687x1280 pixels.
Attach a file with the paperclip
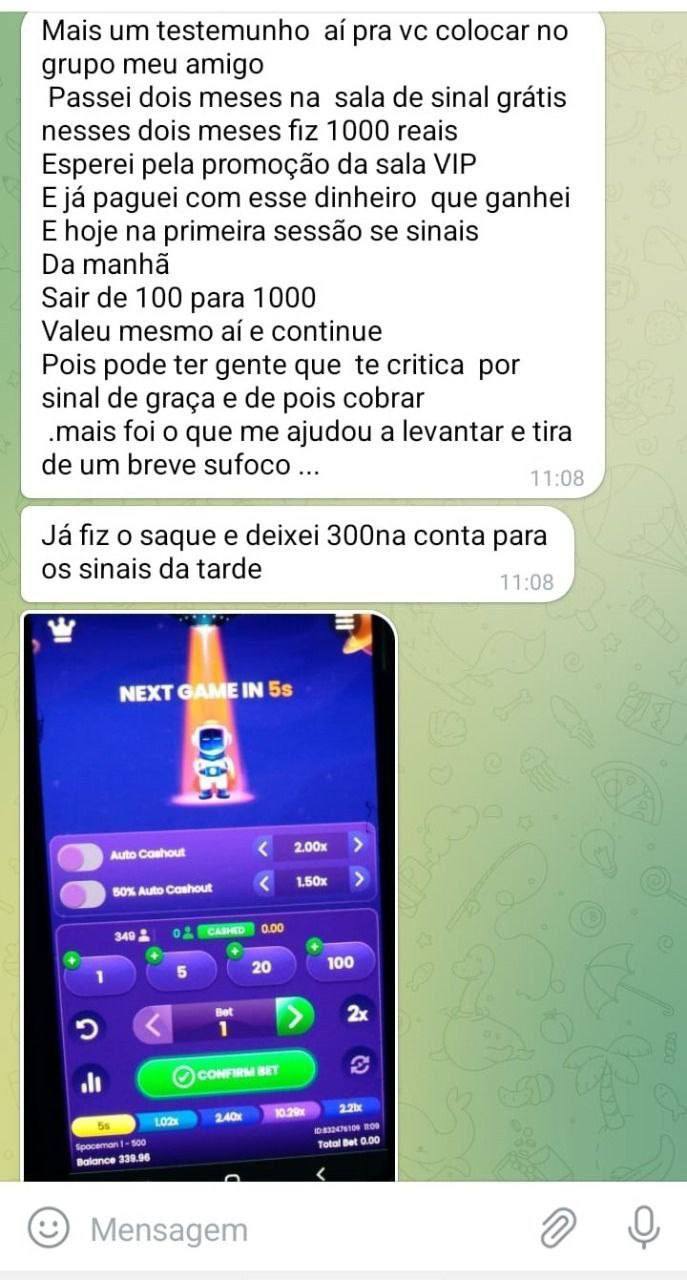(560, 1228)
